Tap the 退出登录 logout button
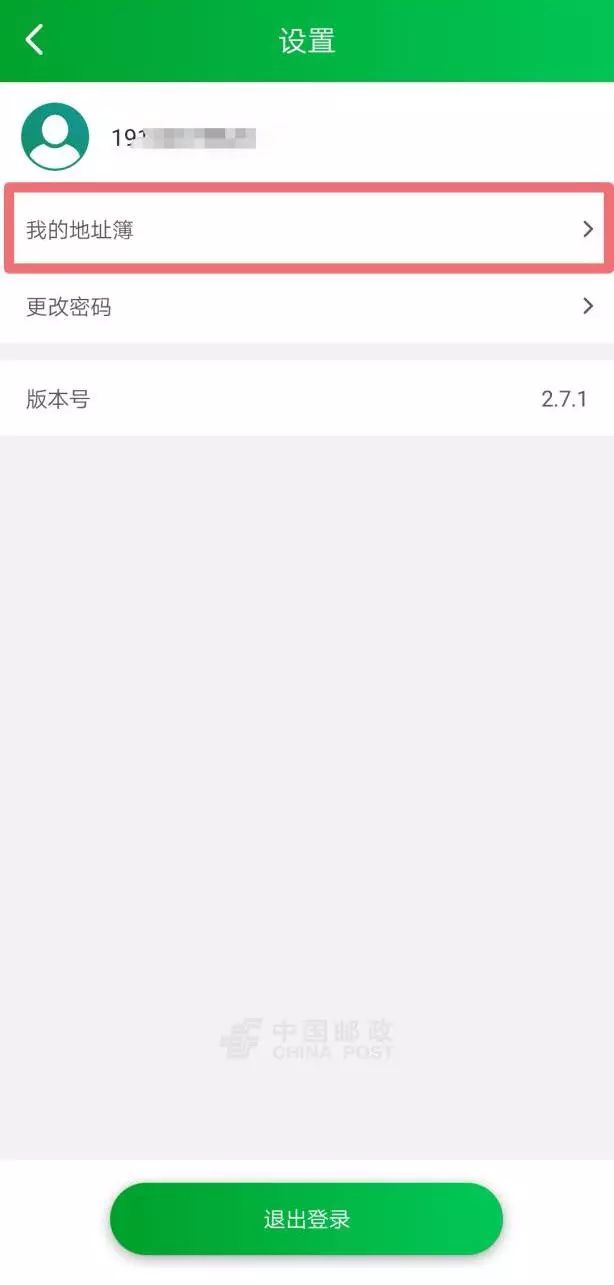The image size is (614, 1285). 306,1219
